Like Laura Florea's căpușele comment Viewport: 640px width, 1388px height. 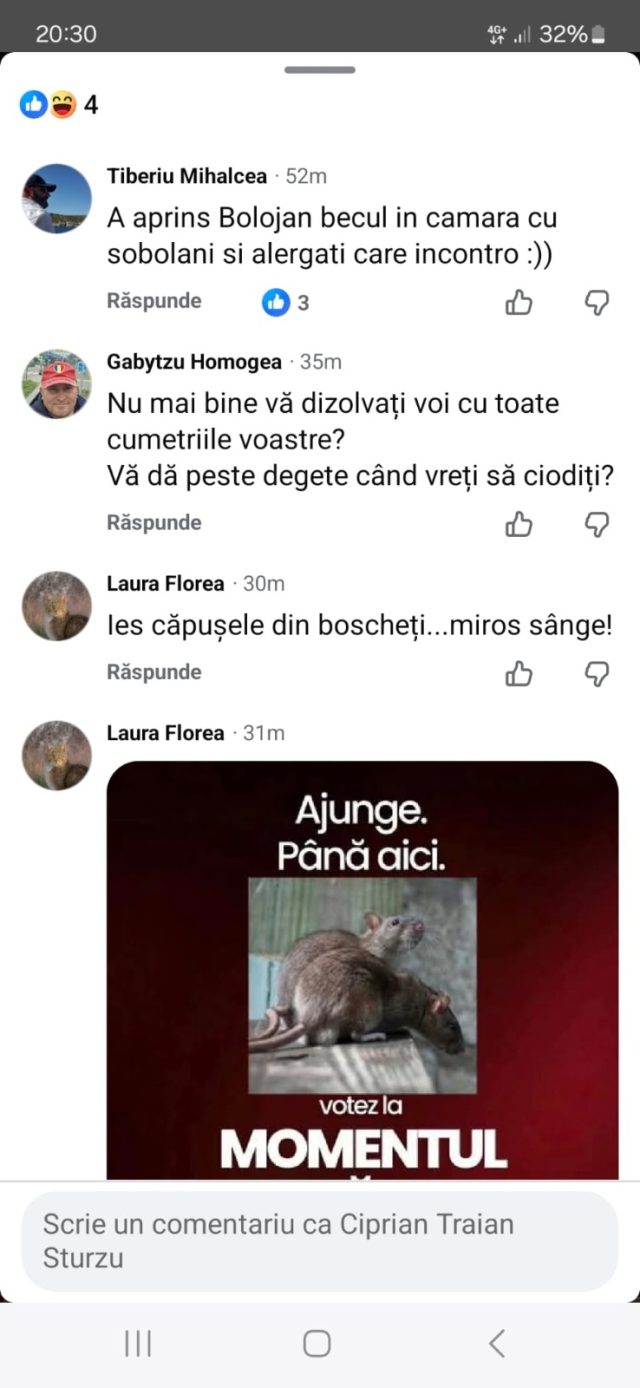[519, 673]
